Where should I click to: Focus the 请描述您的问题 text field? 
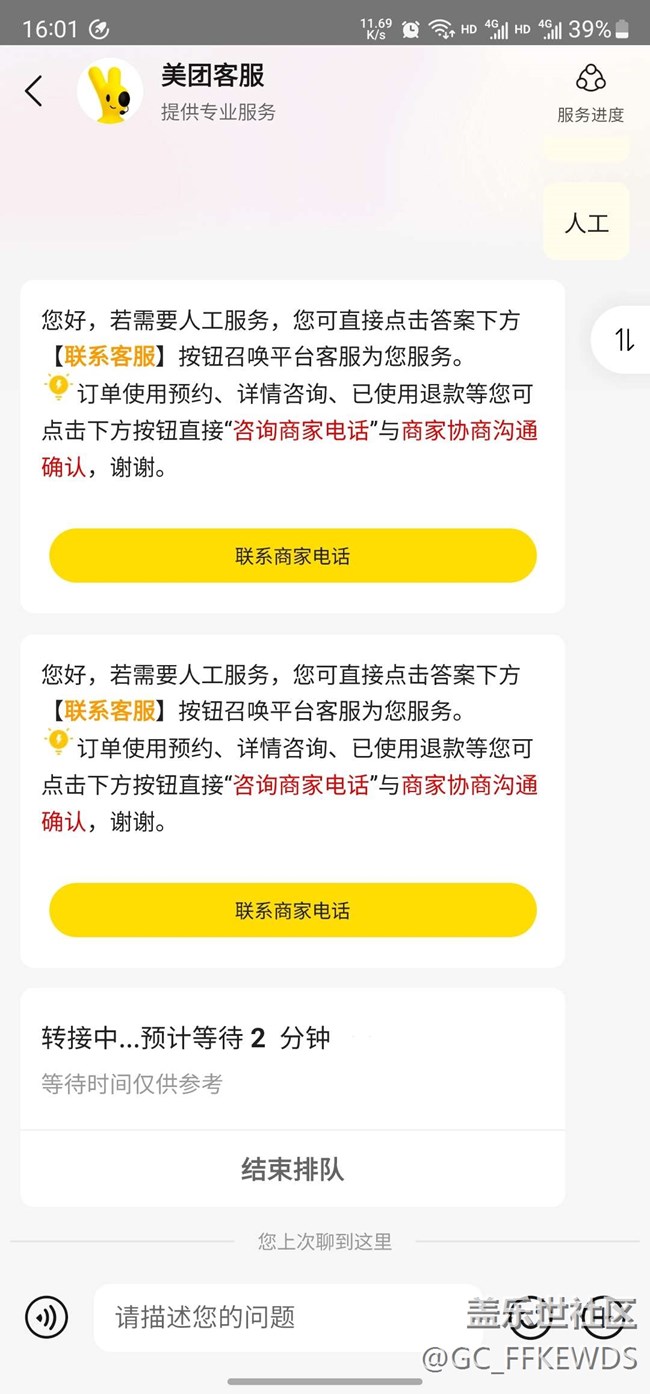[288, 1317]
